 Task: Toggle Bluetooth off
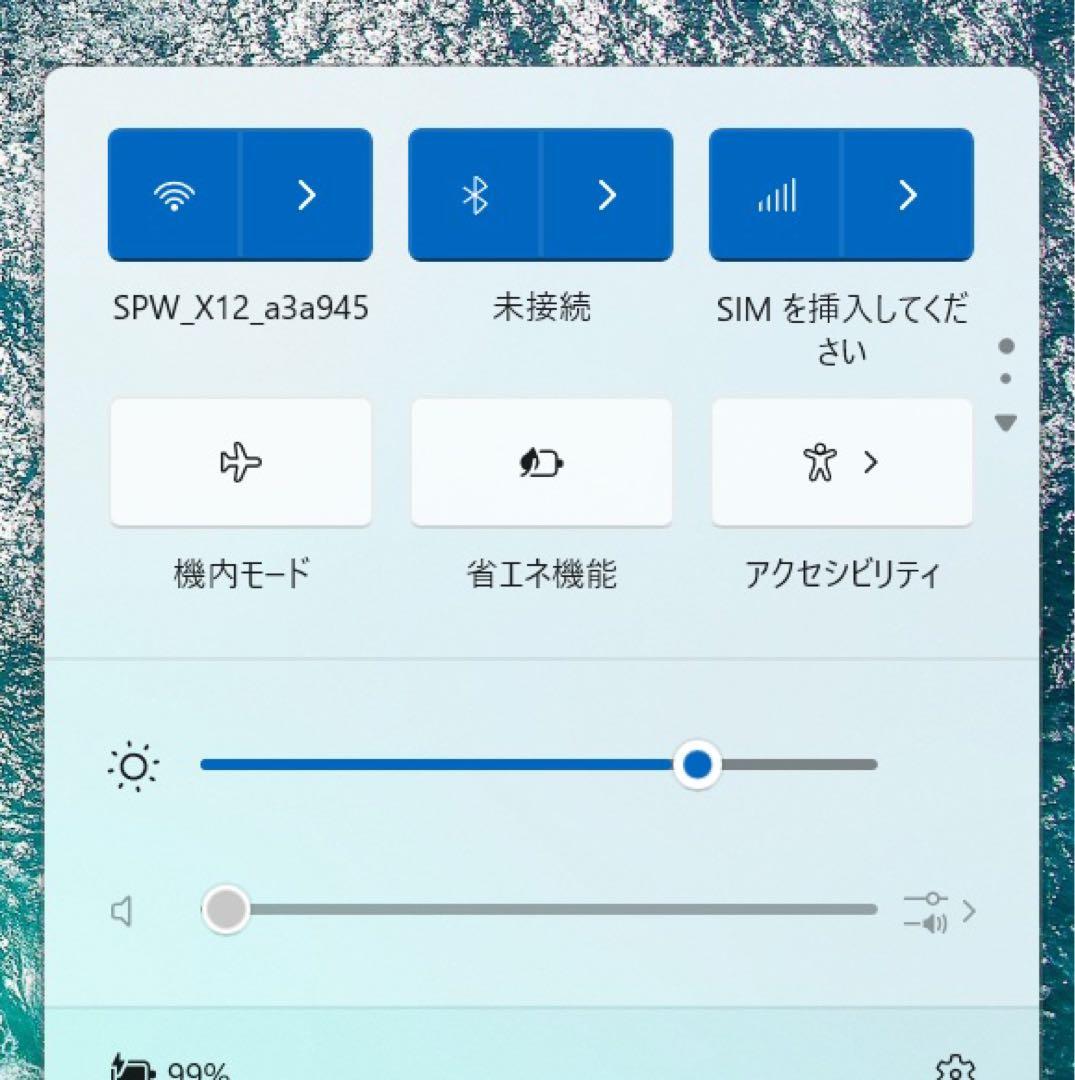[x=475, y=195]
